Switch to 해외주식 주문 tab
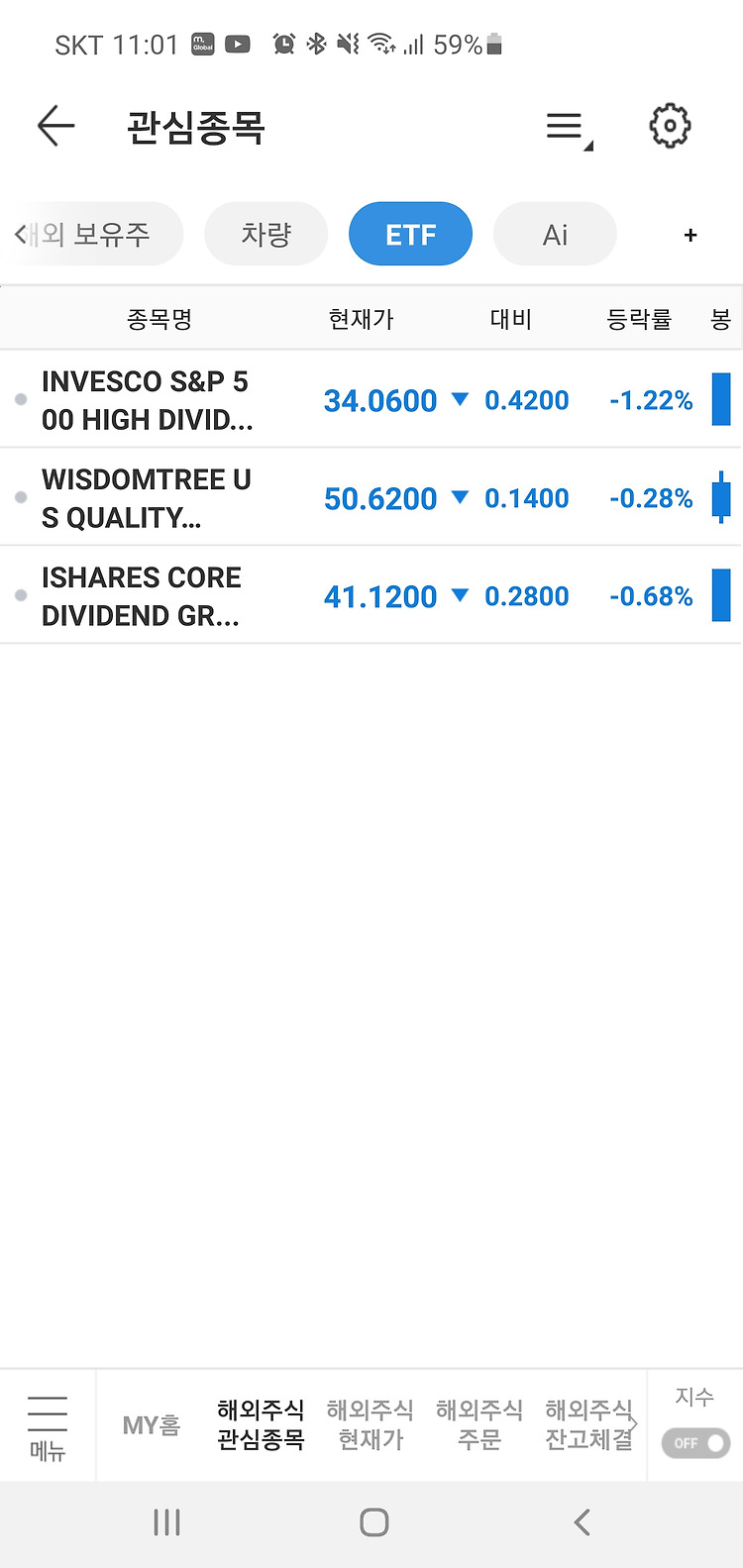 (x=479, y=1424)
